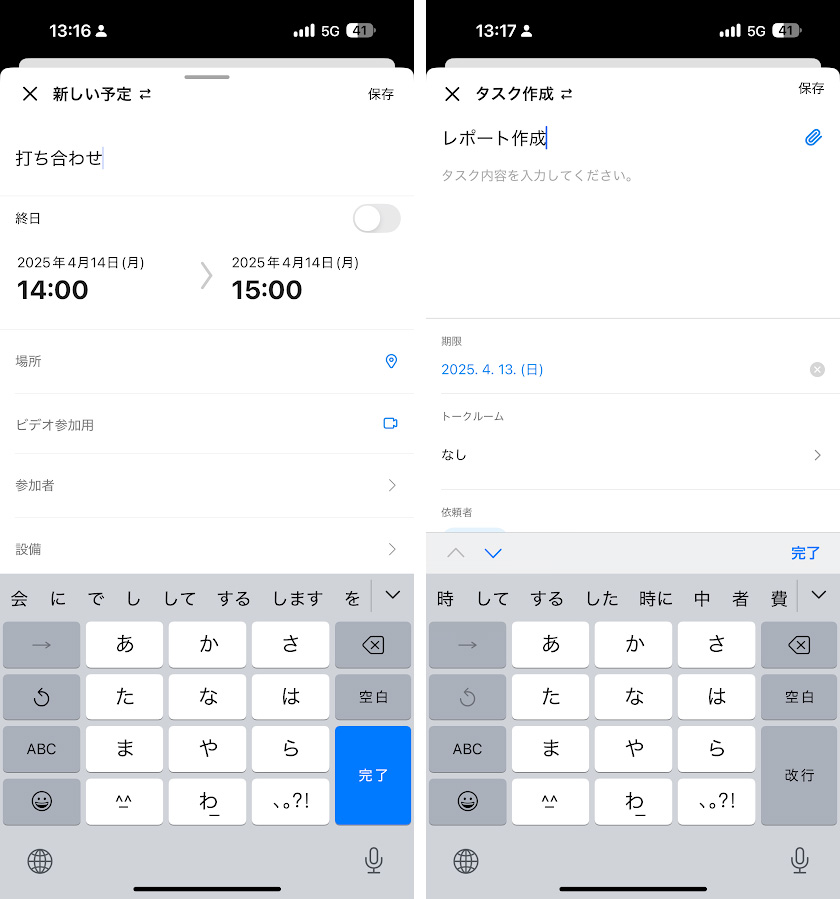Jump to next field with down arrow
This screenshot has height=899, width=840.
(493, 553)
